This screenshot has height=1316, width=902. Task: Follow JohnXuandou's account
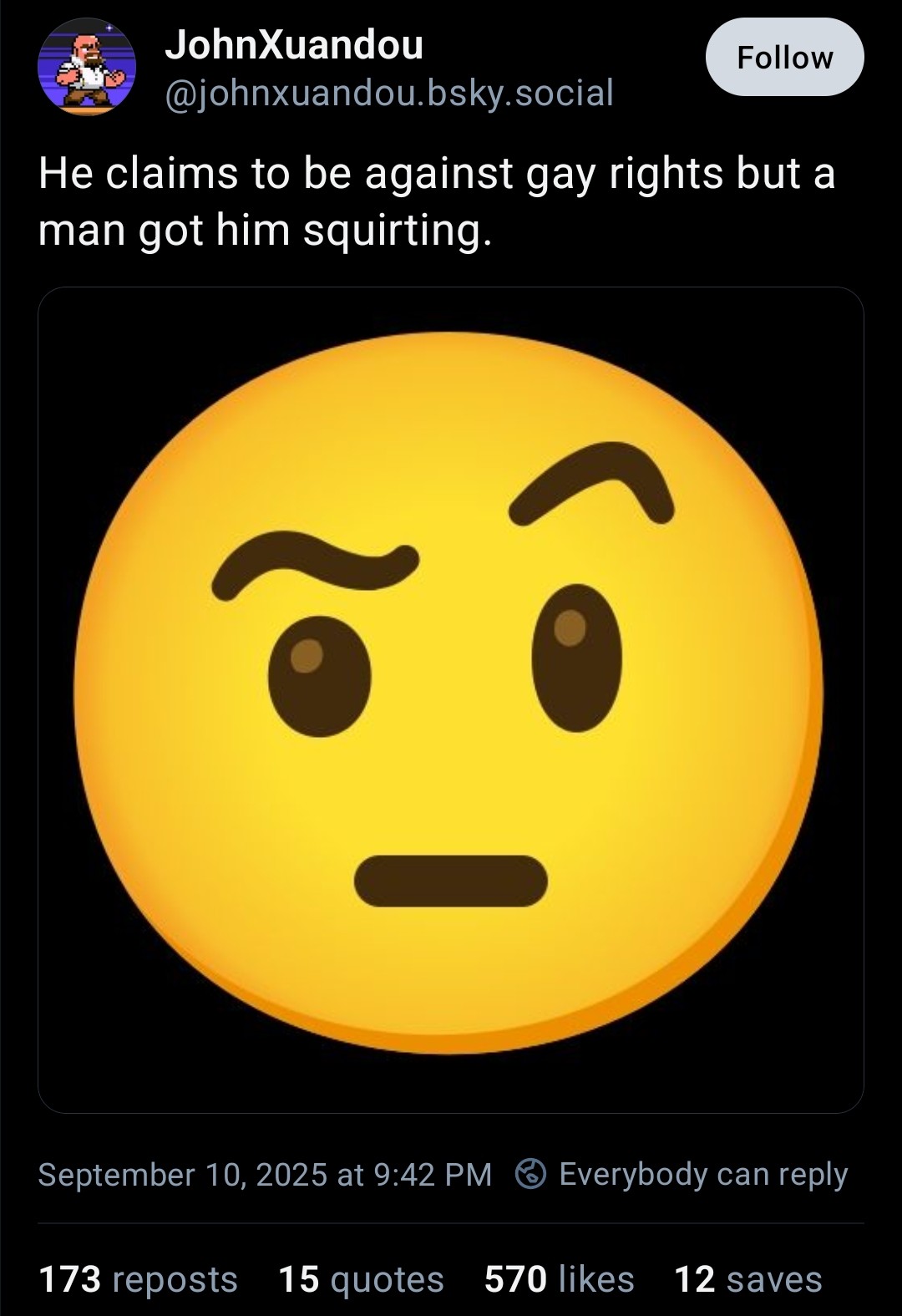pyautogui.click(x=784, y=58)
